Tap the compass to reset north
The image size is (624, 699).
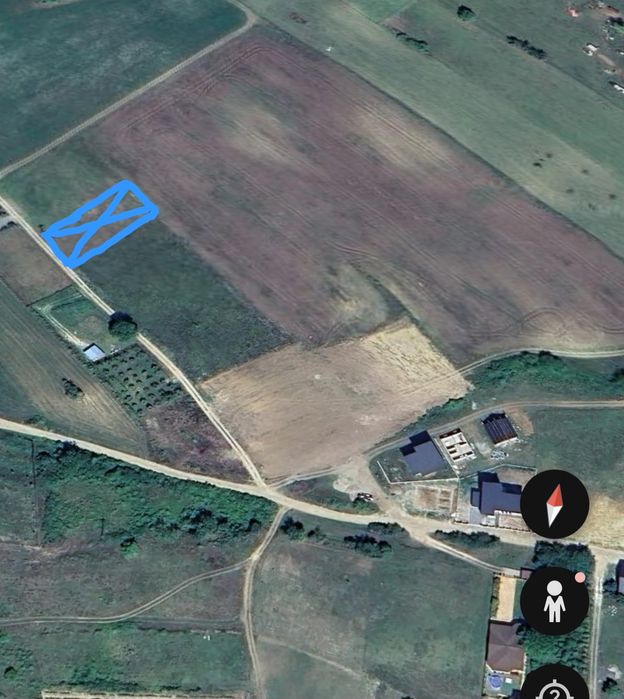tap(554, 505)
